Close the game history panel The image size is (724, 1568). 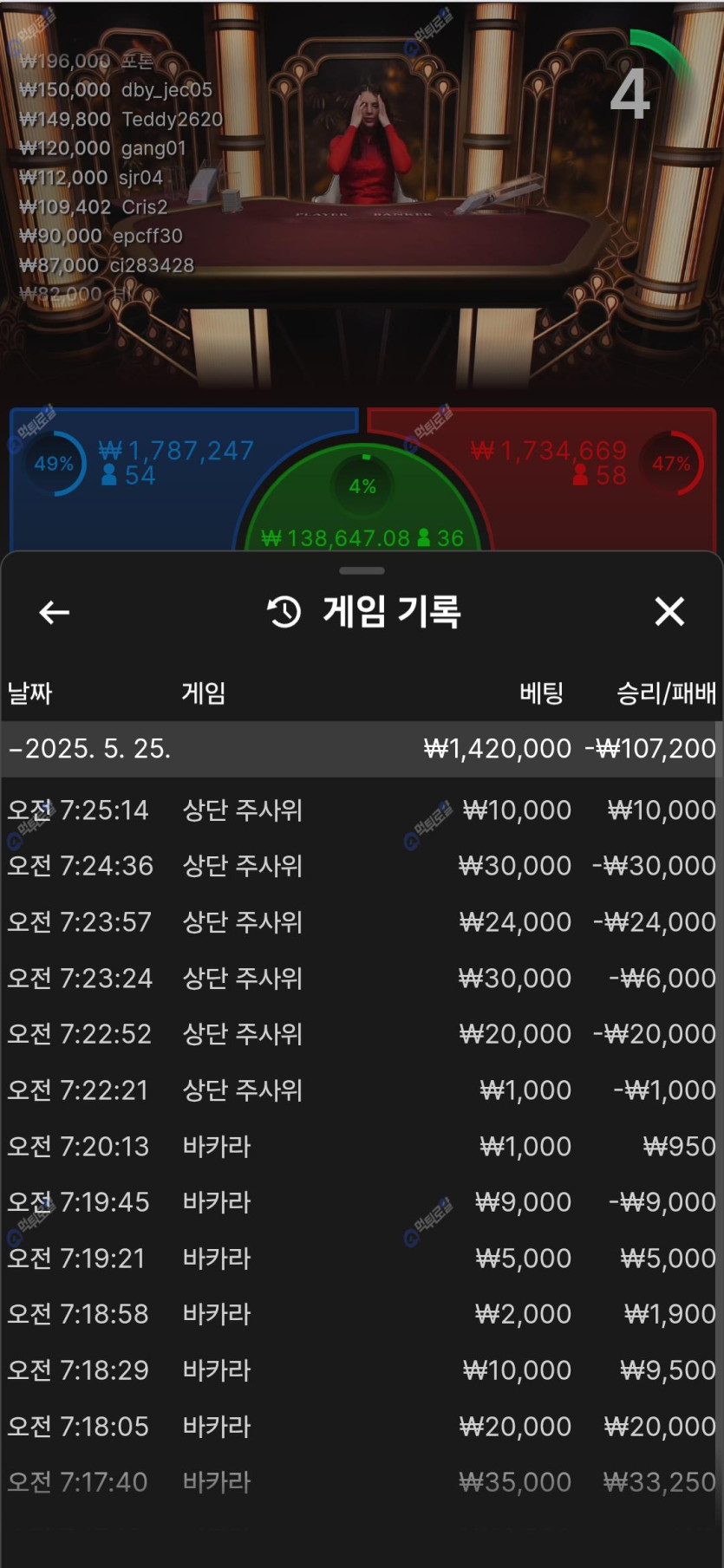[x=669, y=612]
